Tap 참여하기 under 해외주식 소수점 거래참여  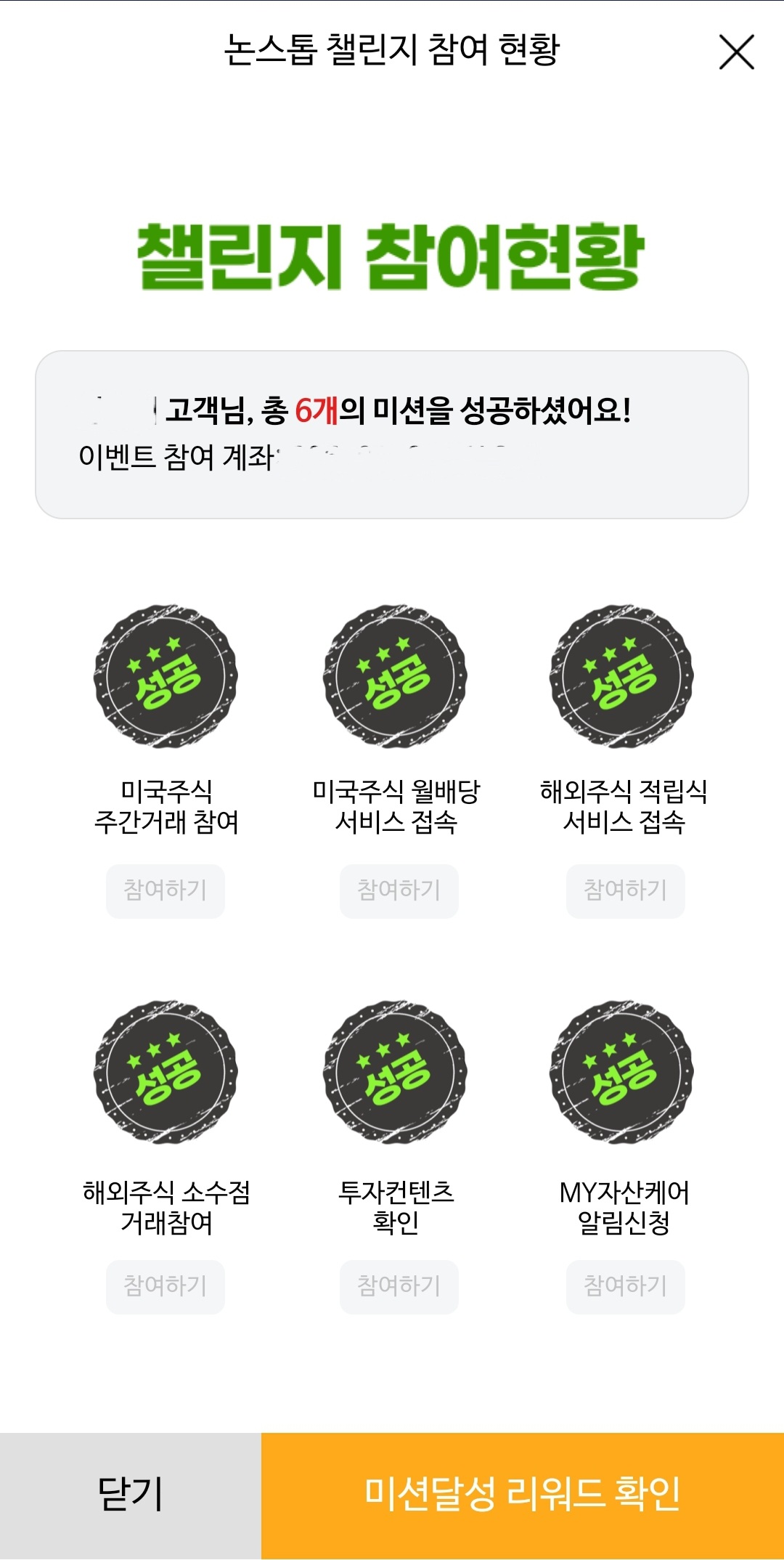[166, 1287]
